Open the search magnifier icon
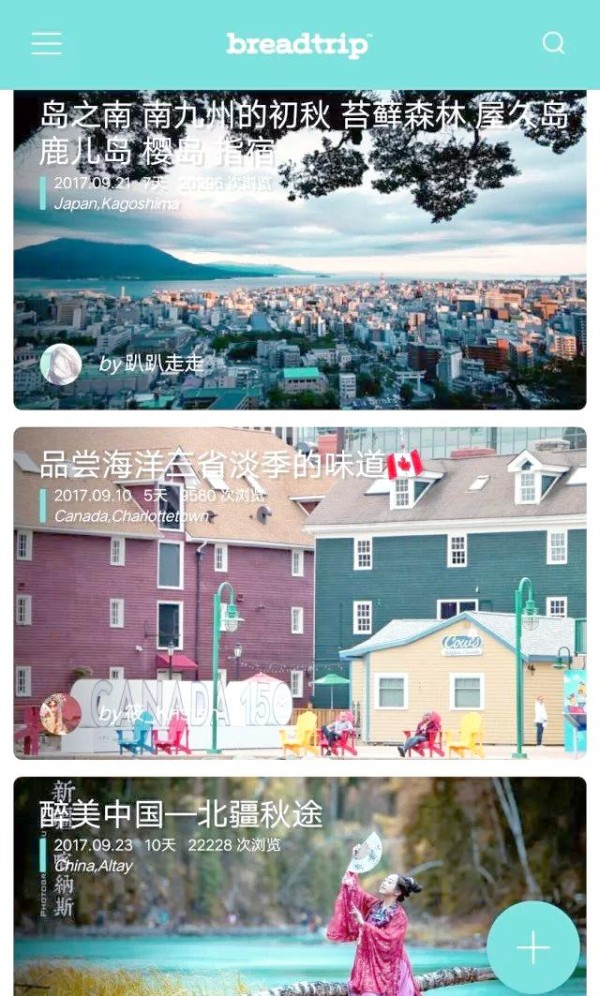This screenshot has height=996, width=600. tap(554, 43)
